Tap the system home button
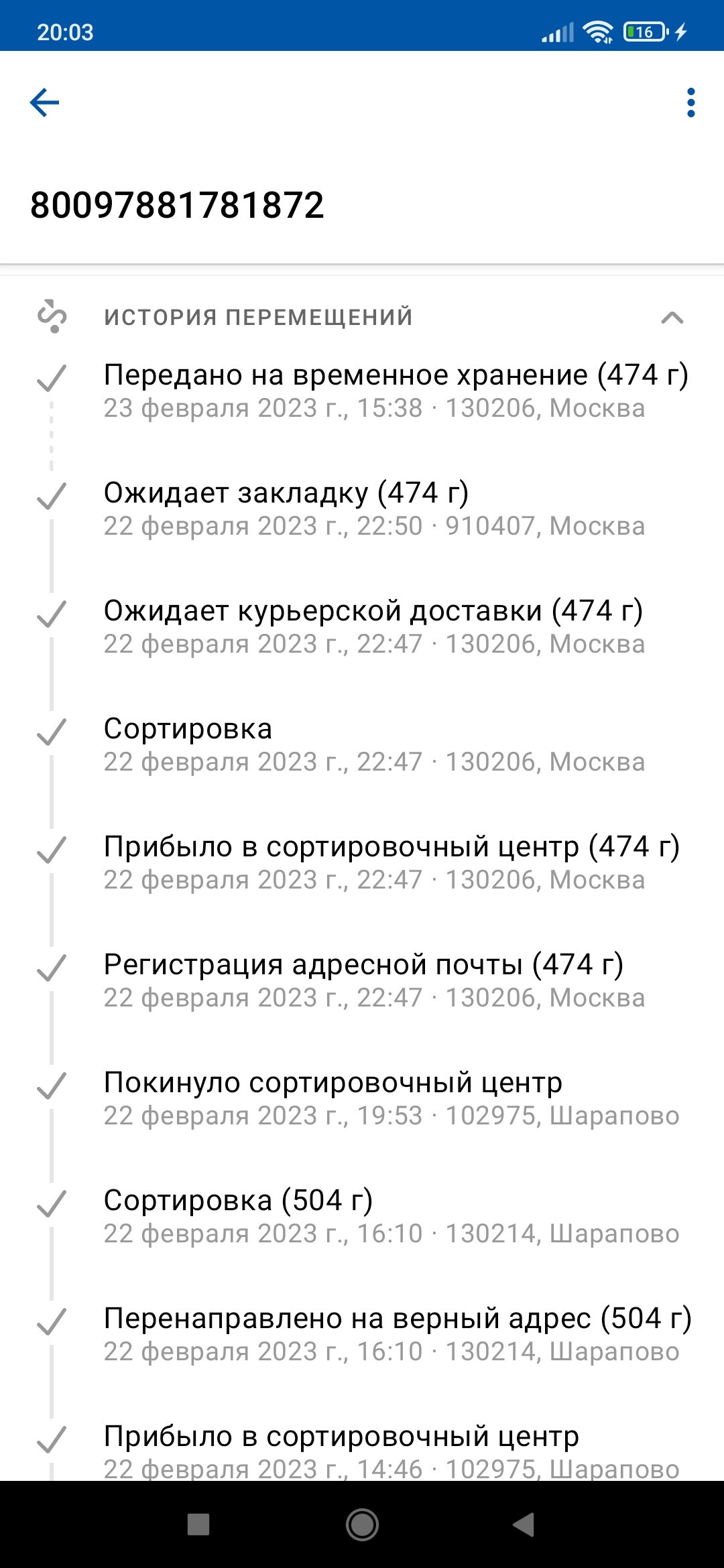The image size is (724, 1568). [x=362, y=1524]
